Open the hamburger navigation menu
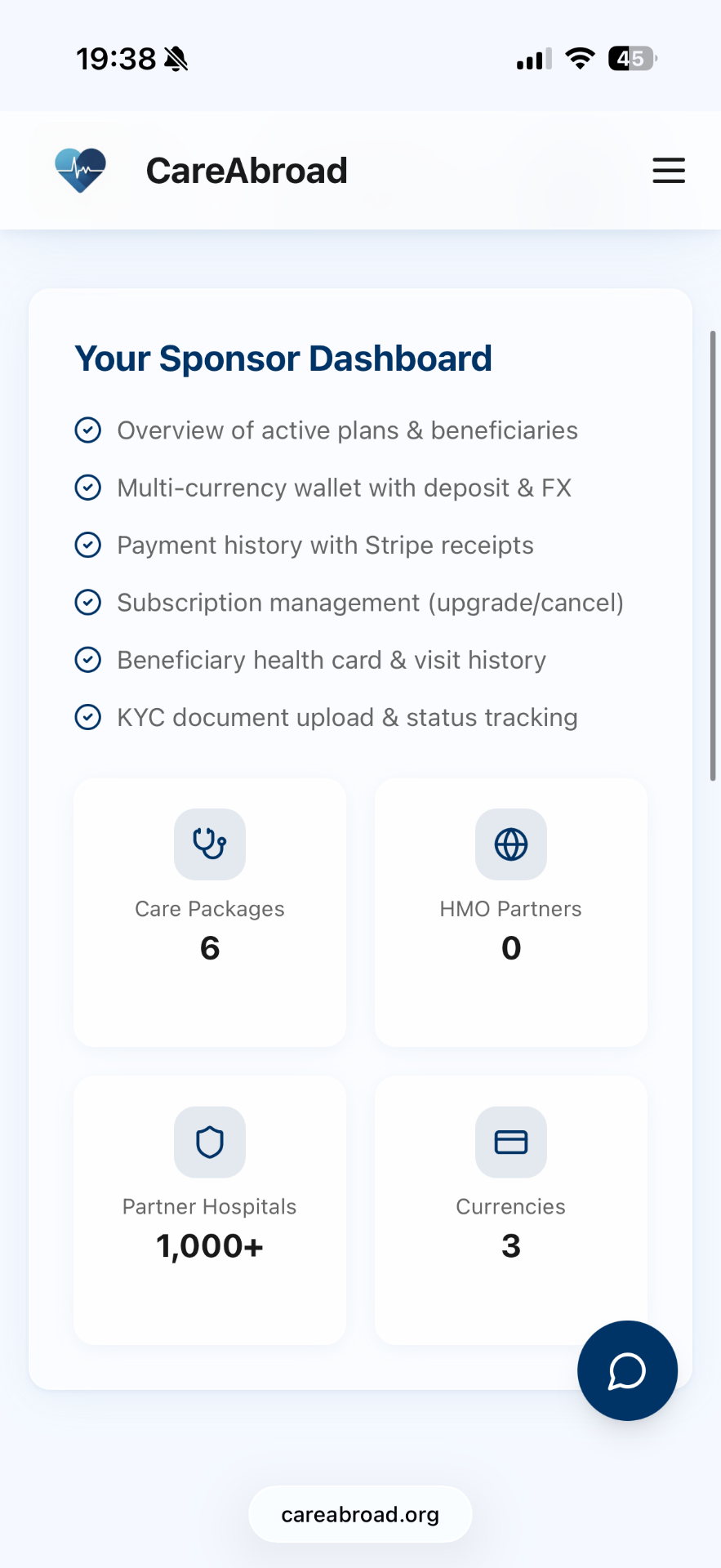 pos(668,171)
